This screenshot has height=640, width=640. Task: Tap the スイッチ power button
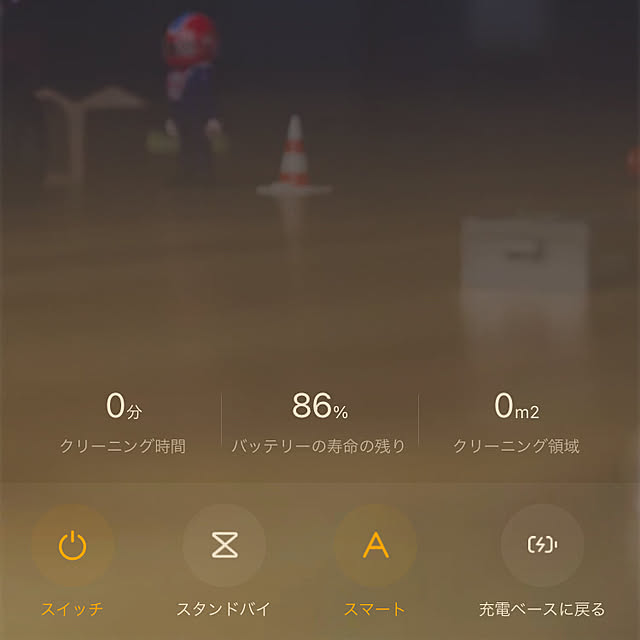pyautogui.click(x=72, y=546)
